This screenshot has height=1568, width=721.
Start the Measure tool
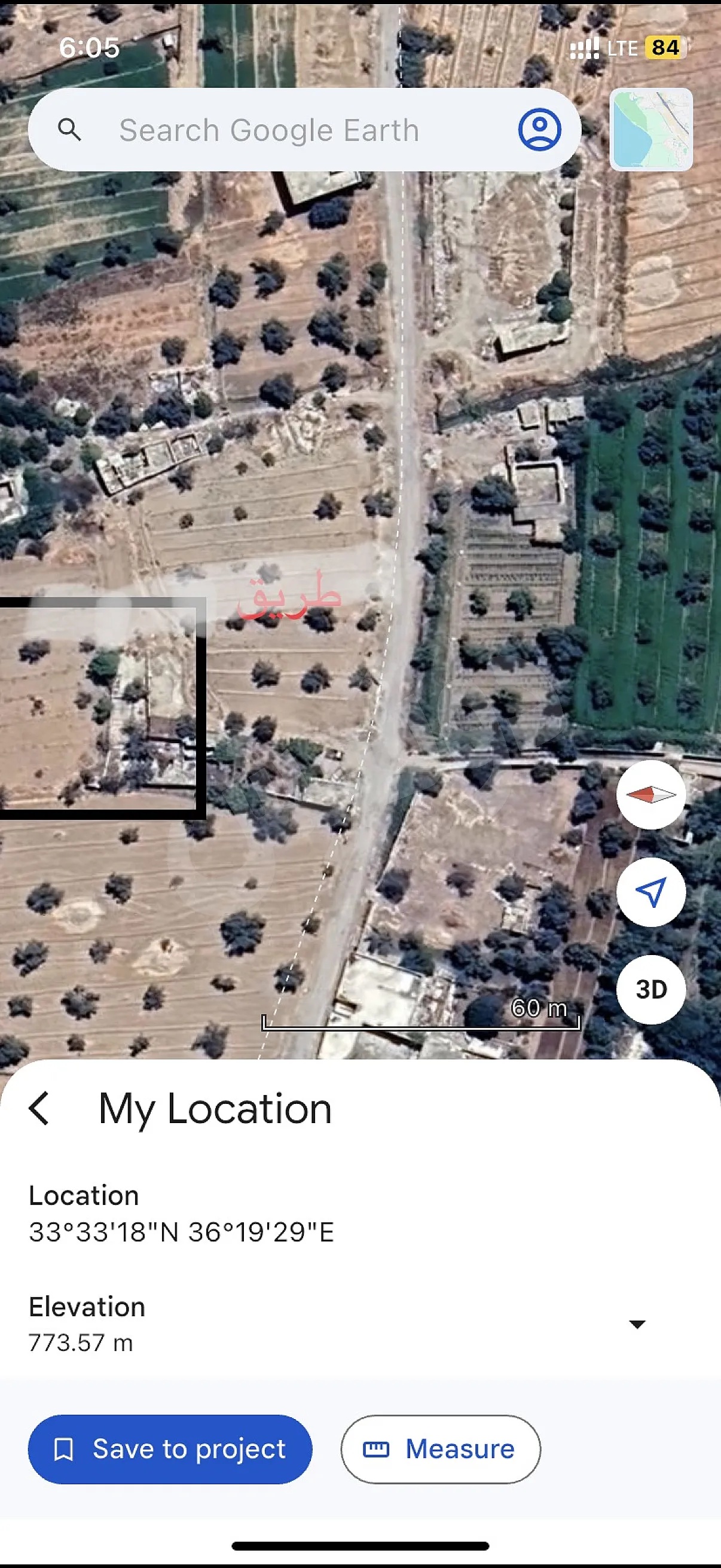(440, 1450)
